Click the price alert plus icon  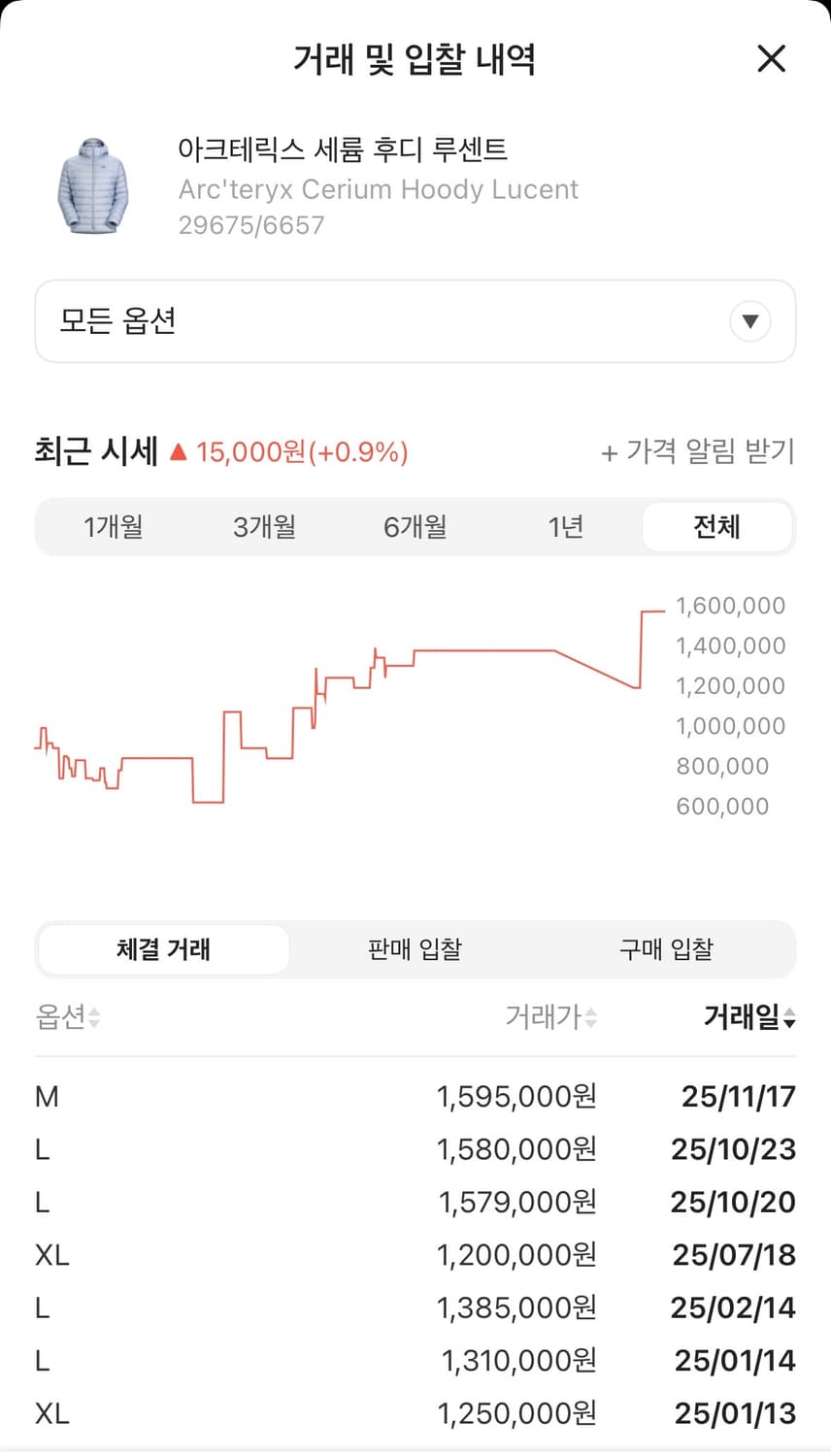(608, 452)
